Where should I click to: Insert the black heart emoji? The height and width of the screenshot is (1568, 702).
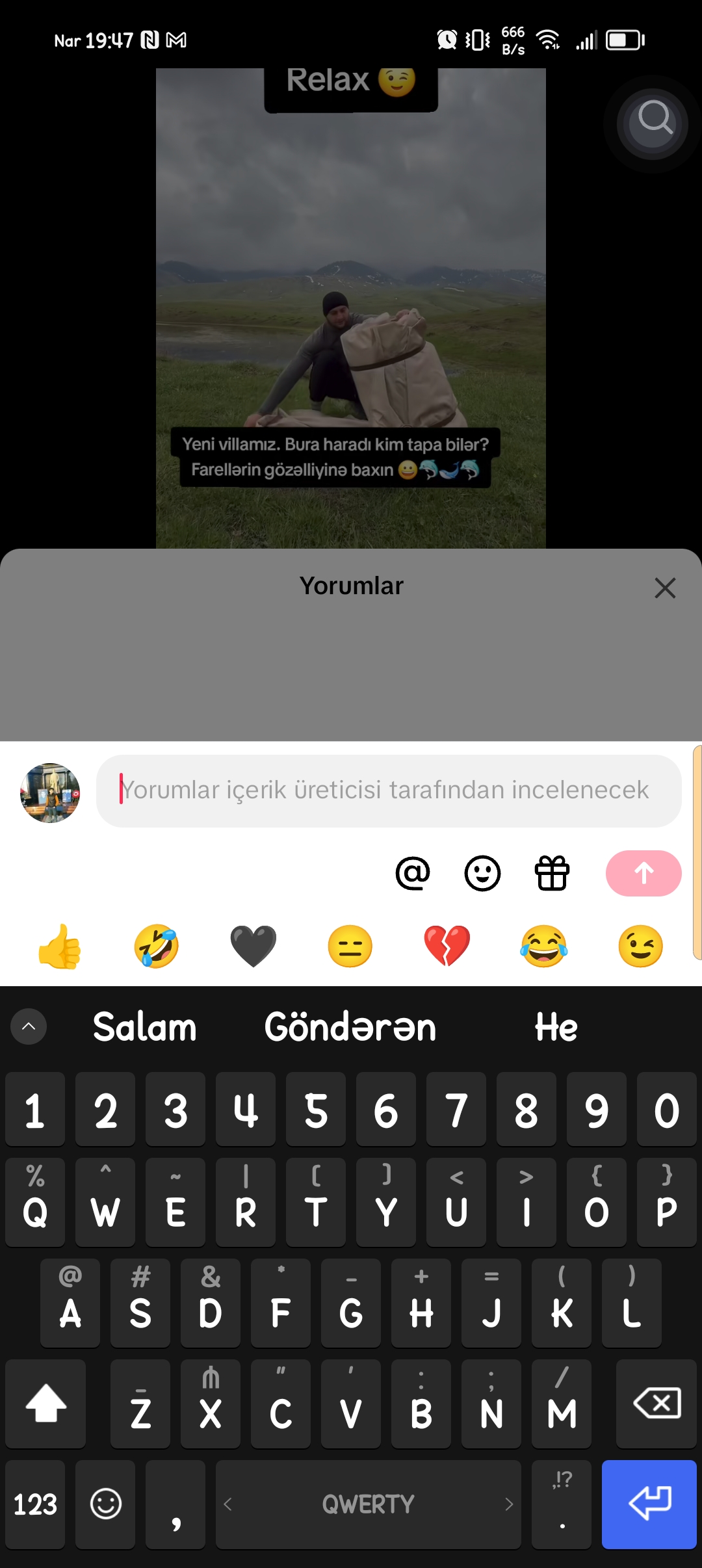click(x=253, y=946)
